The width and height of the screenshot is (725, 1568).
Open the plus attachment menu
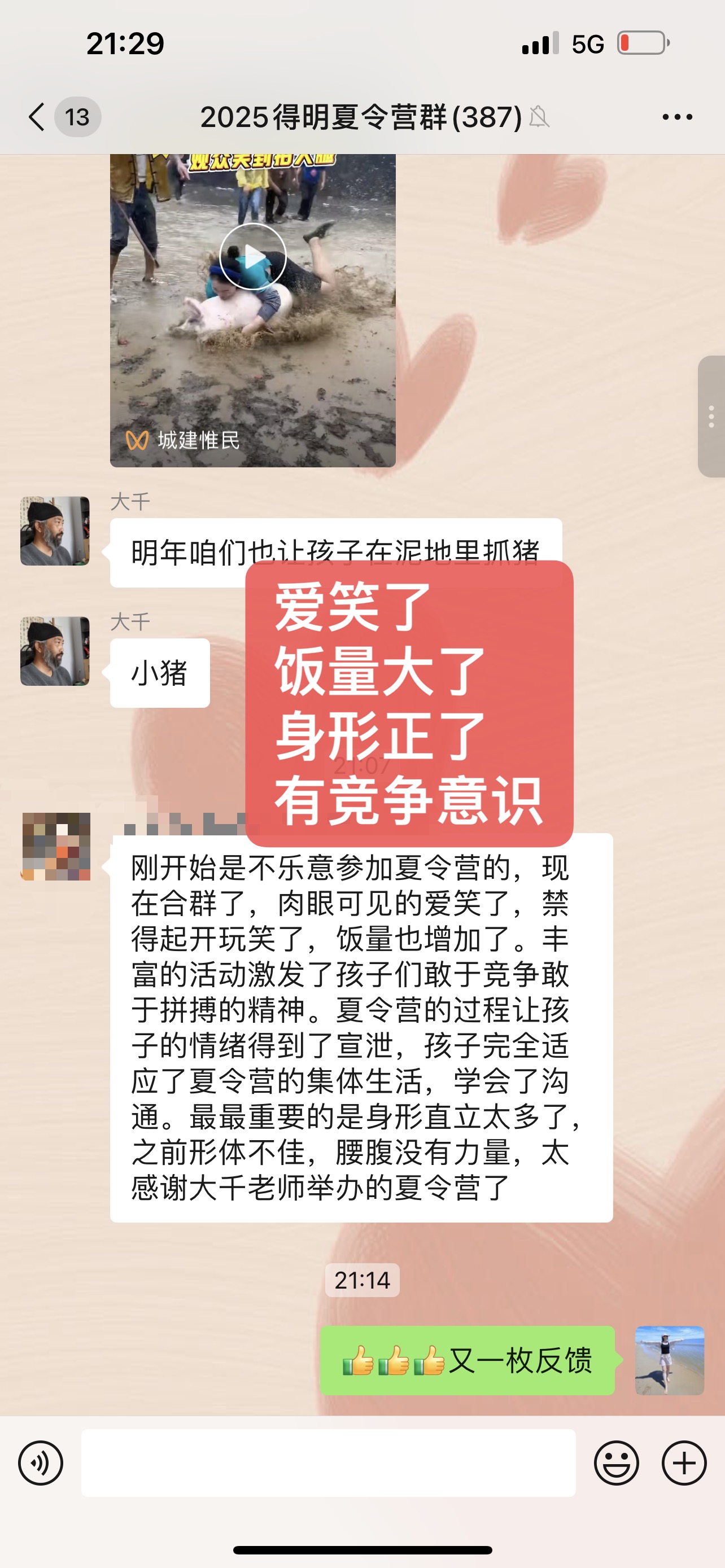[684, 1462]
